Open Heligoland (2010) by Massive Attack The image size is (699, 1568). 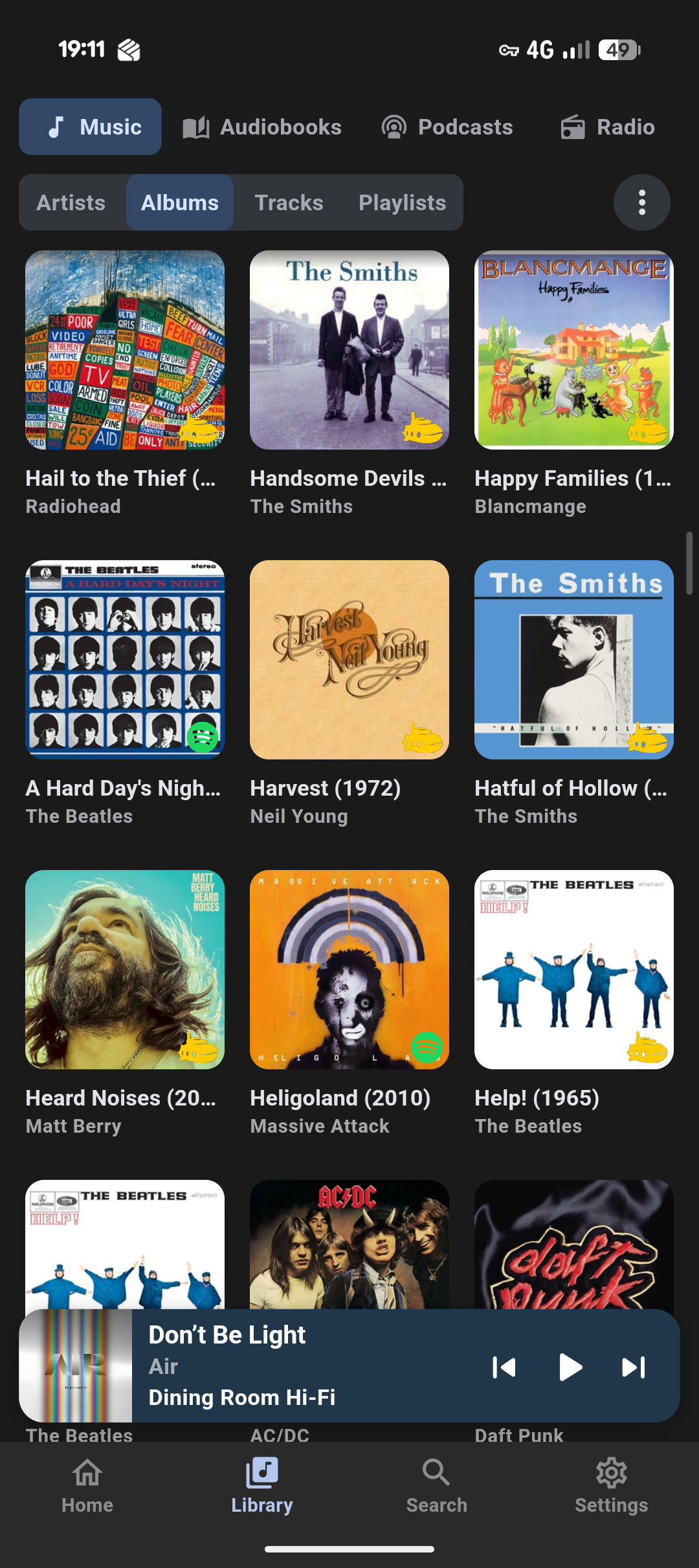pyautogui.click(x=349, y=970)
